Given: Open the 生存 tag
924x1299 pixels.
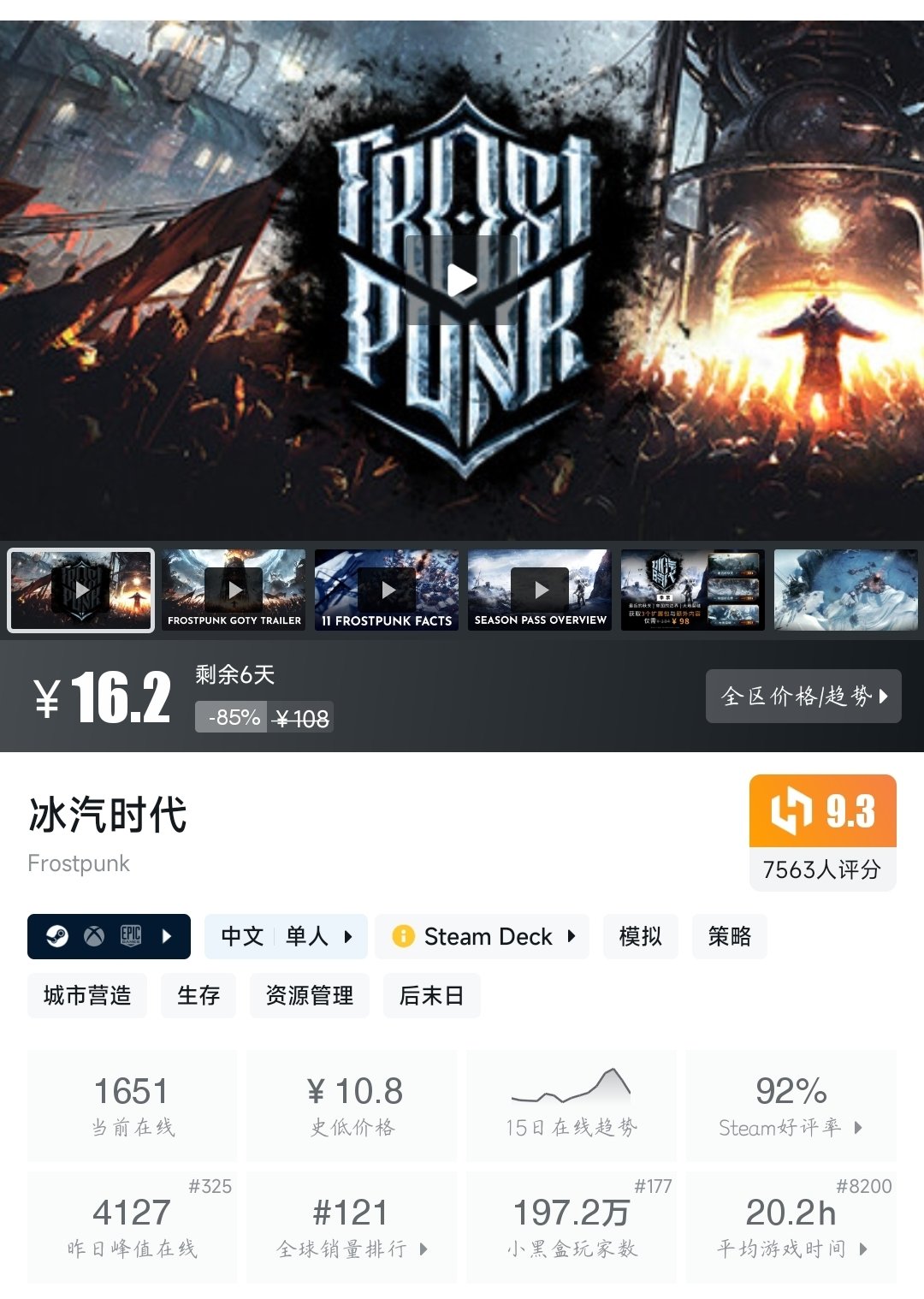Looking at the screenshot, I should click(198, 995).
